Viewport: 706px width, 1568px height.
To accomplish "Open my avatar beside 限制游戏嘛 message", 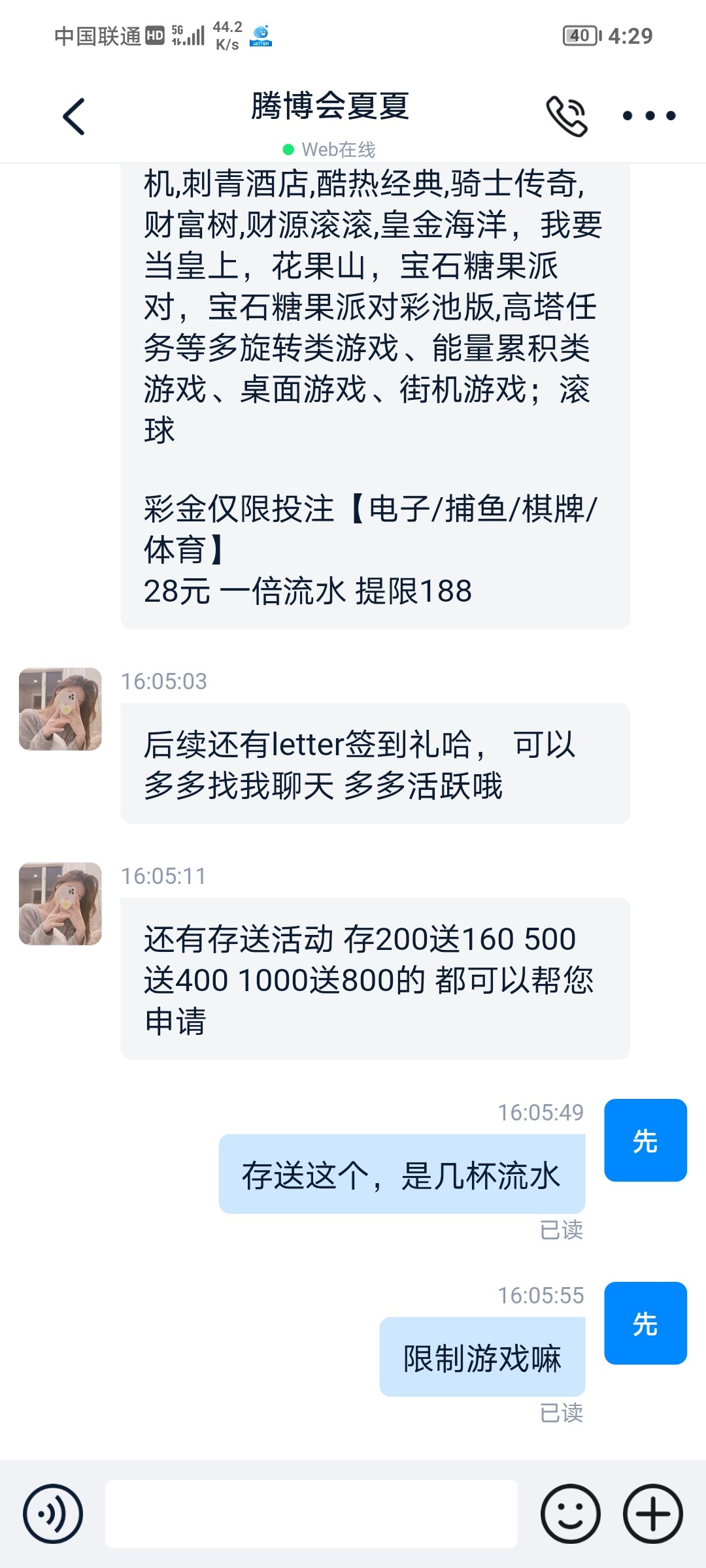I will tap(645, 1323).
